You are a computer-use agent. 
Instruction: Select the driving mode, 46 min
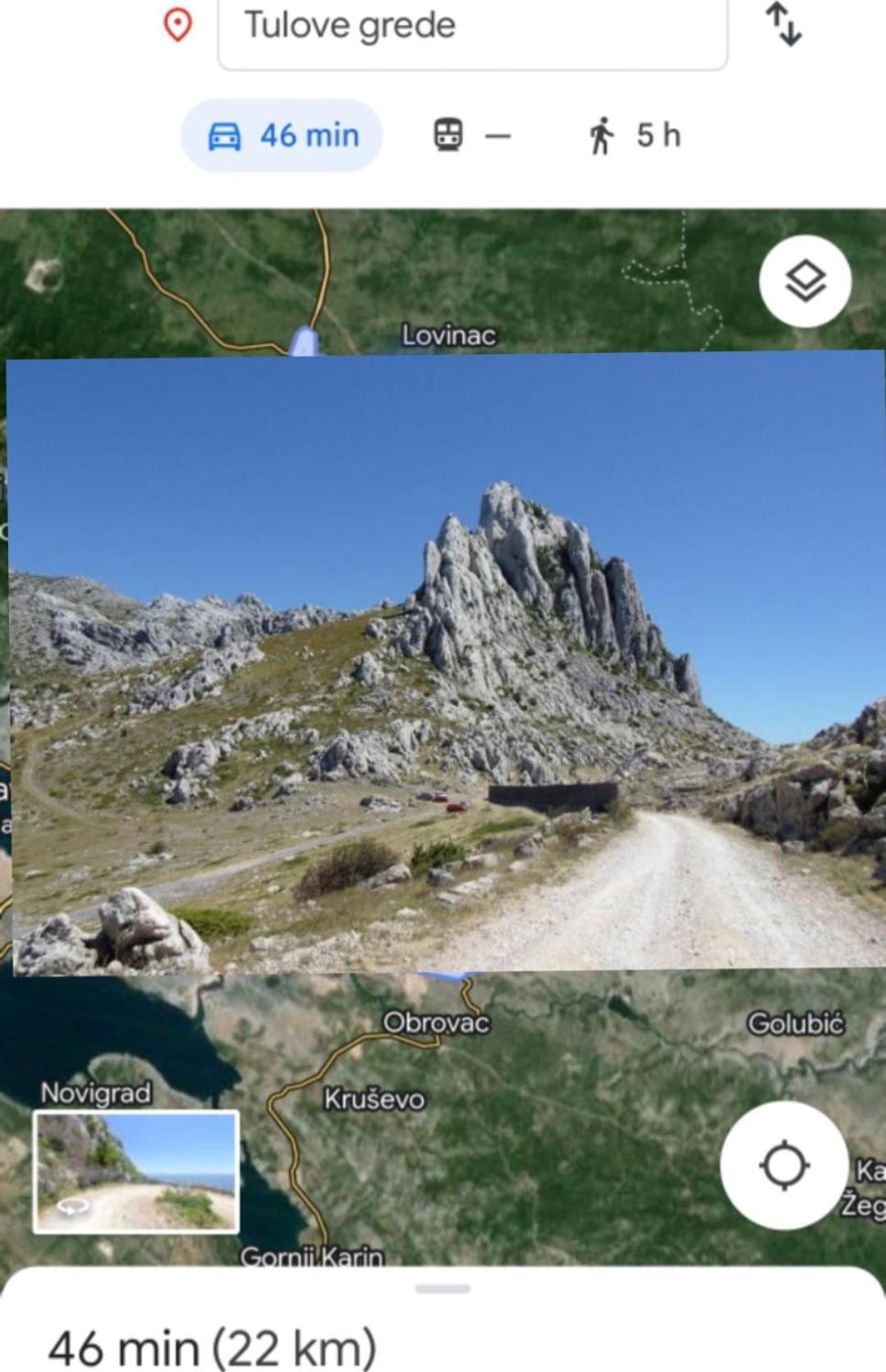pyautogui.click(x=282, y=135)
